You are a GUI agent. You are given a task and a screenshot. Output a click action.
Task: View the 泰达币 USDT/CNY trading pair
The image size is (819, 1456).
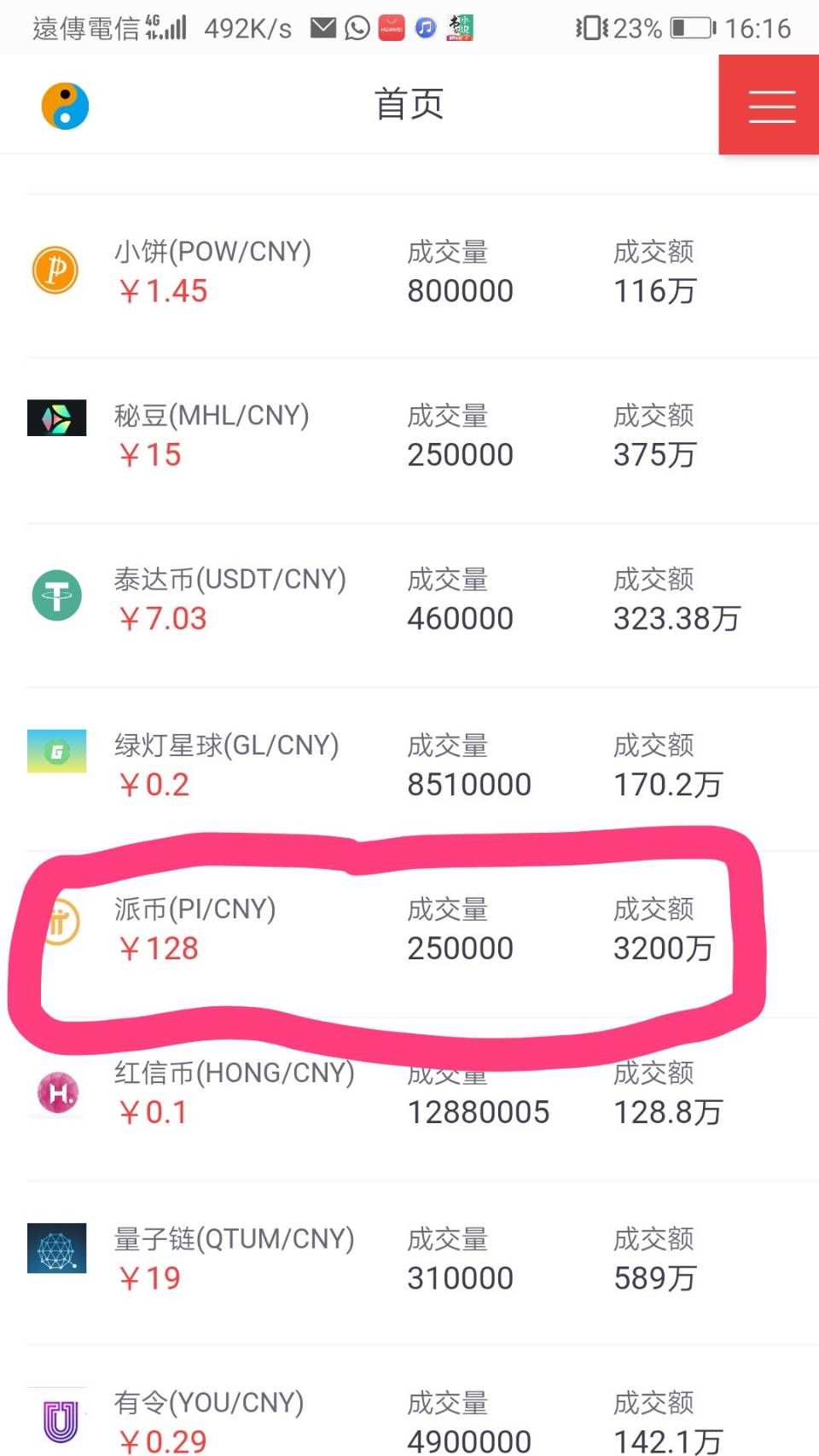tap(409, 600)
